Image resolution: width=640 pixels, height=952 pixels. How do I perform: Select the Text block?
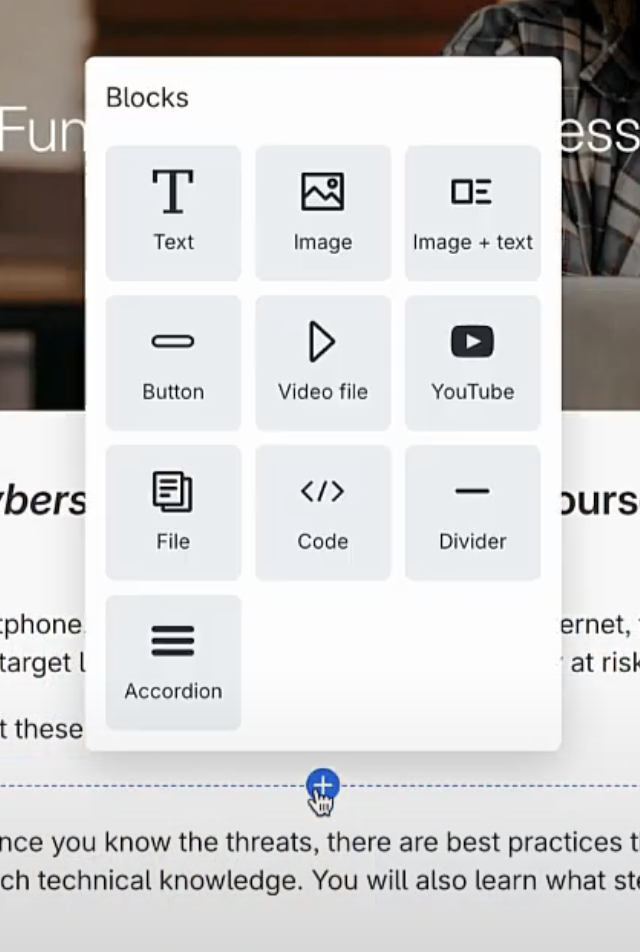pos(173,212)
